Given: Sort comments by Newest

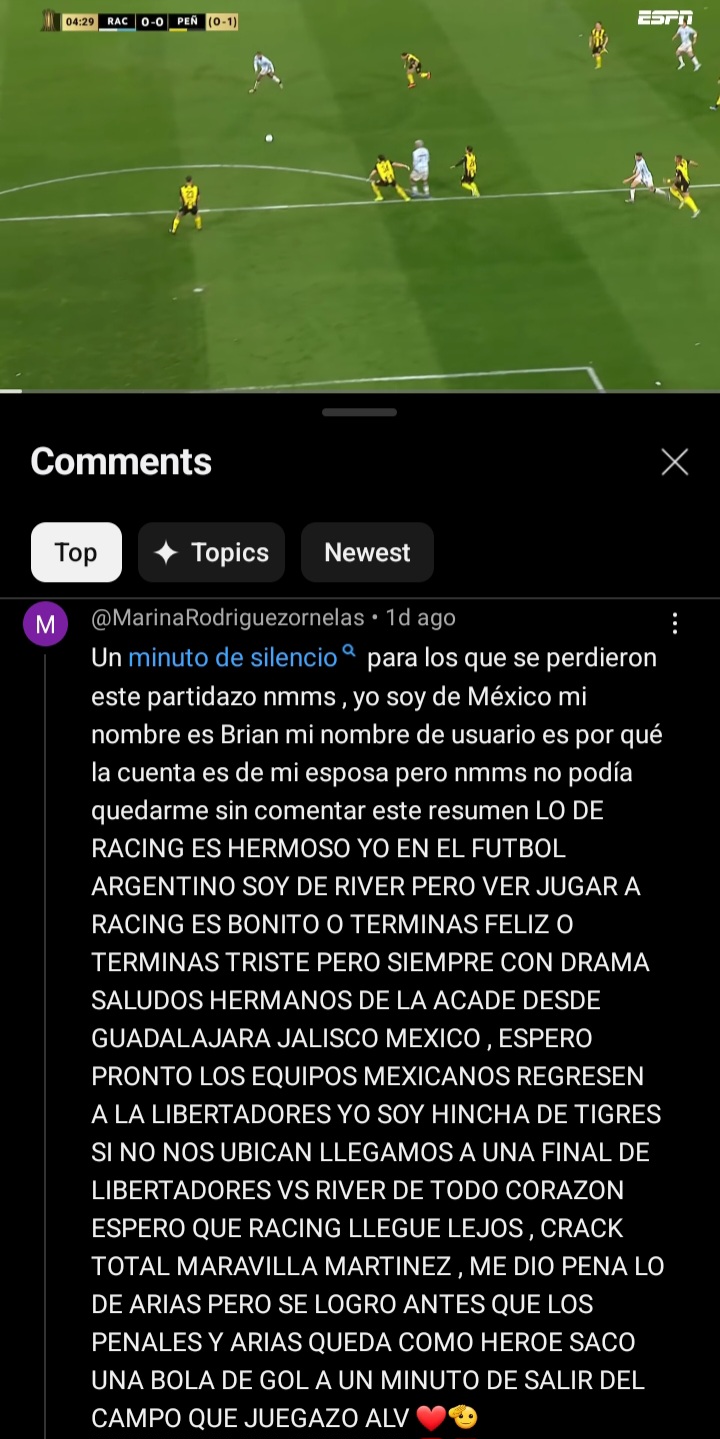Looking at the screenshot, I should [x=367, y=552].
